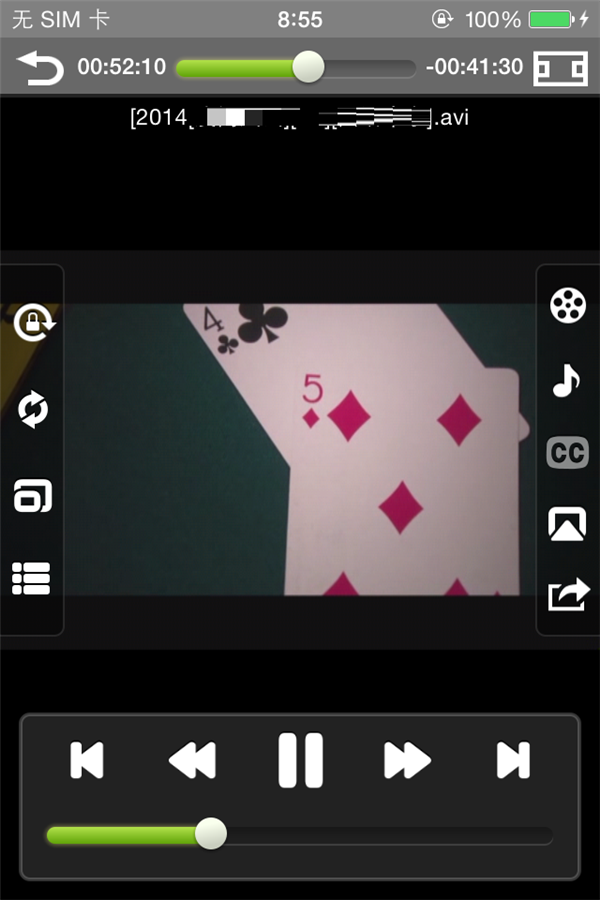Open AirPlay output selection
The height and width of the screenshot is (900, 600).
567,524
